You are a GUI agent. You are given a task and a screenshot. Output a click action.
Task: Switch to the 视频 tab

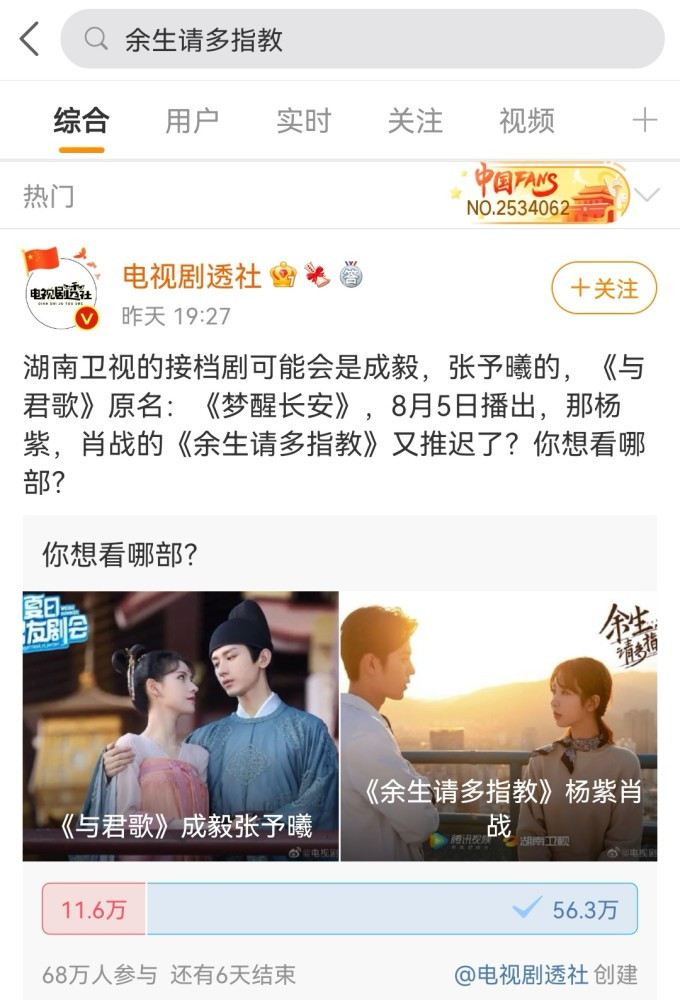[x=527, y=121]
